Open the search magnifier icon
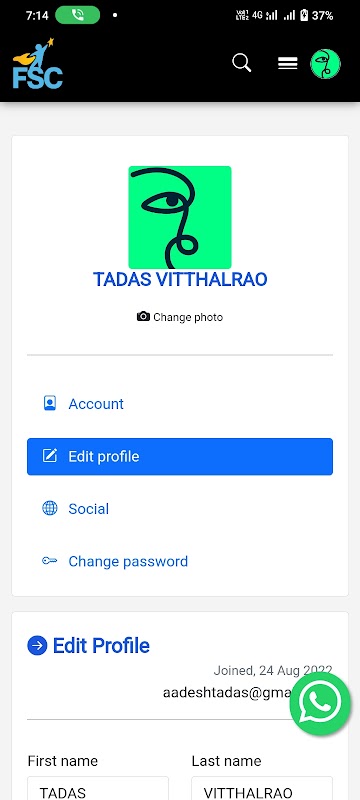The image size is (360, 800). (x=242, y=63)
